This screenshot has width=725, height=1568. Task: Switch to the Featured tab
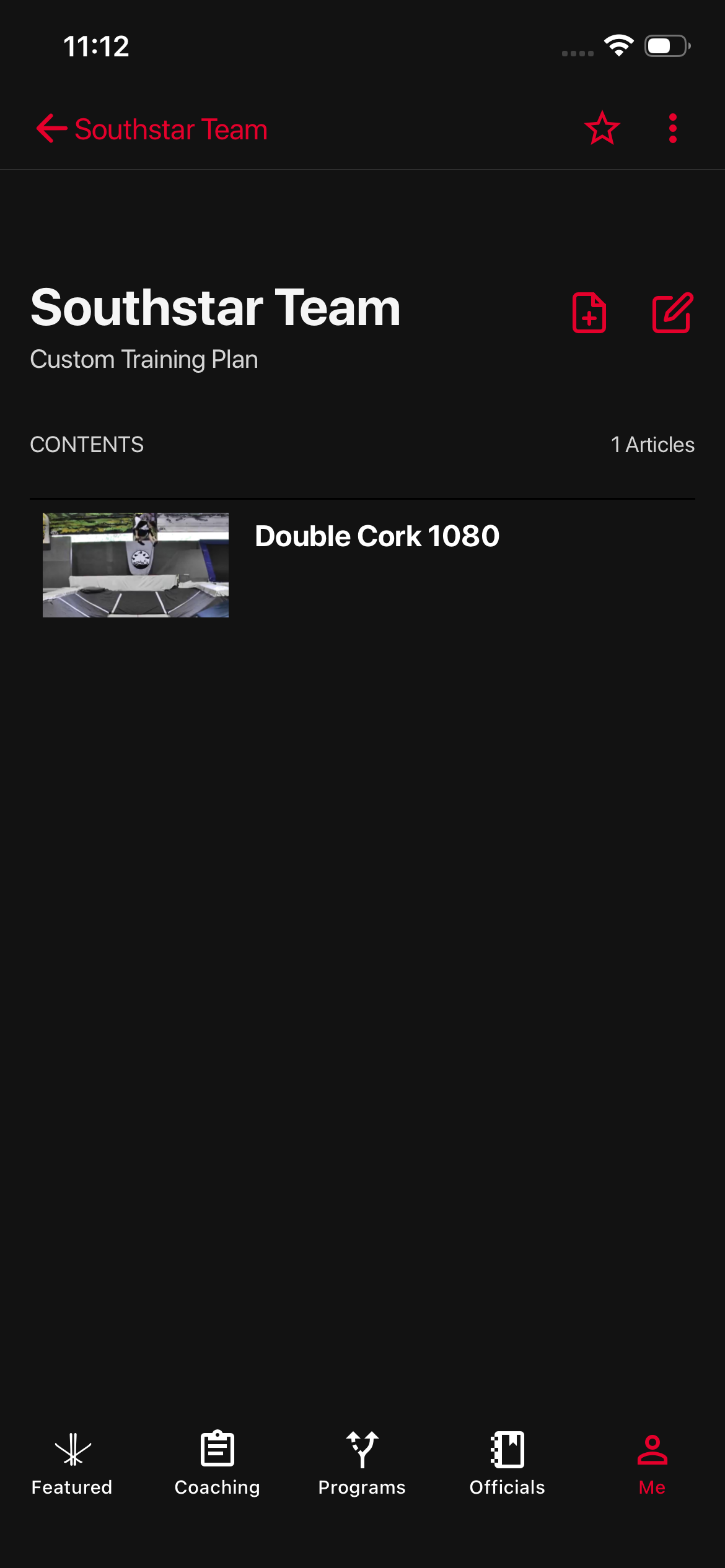pyautogui.click(x=72, y=1463)
